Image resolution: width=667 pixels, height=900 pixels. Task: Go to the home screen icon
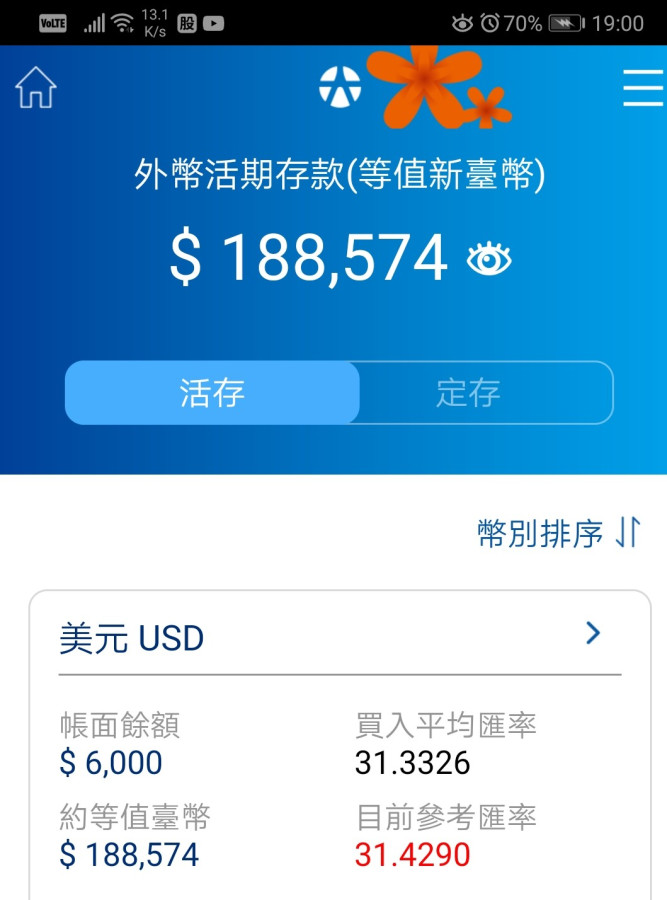pyautogui.click(x=36, y=88)
